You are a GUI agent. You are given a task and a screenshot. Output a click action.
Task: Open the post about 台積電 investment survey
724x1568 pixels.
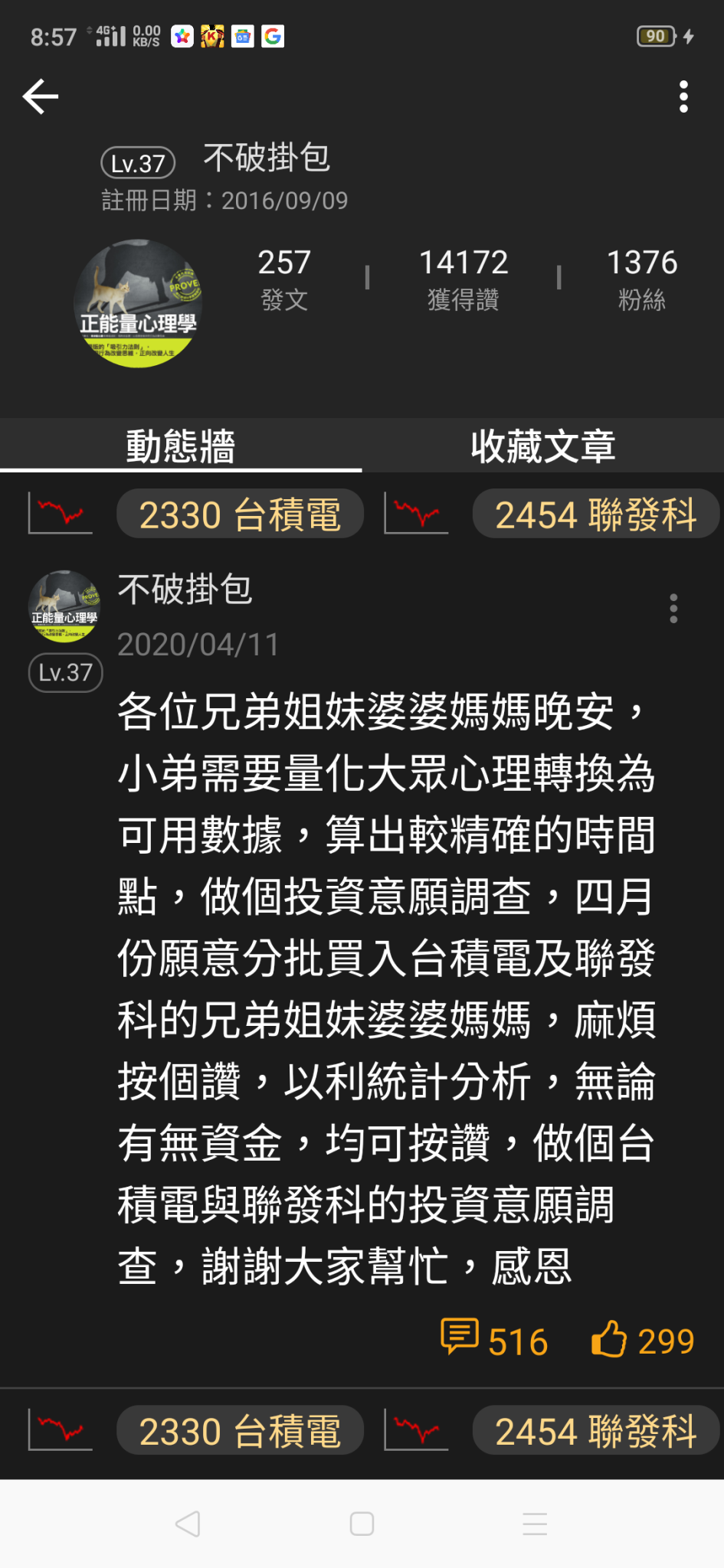tap(386, 988)
